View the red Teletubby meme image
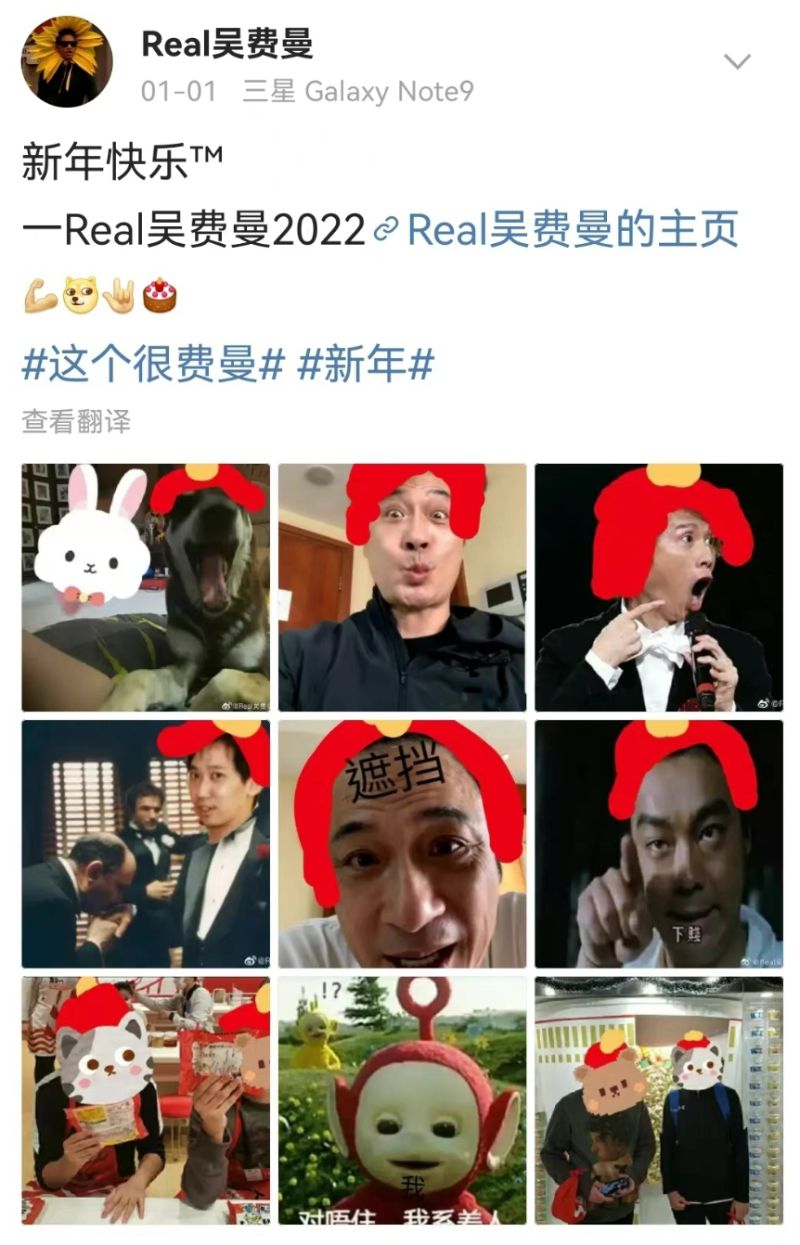The height and width of the screenshot is (1245, 800). tap(402, 1100)
